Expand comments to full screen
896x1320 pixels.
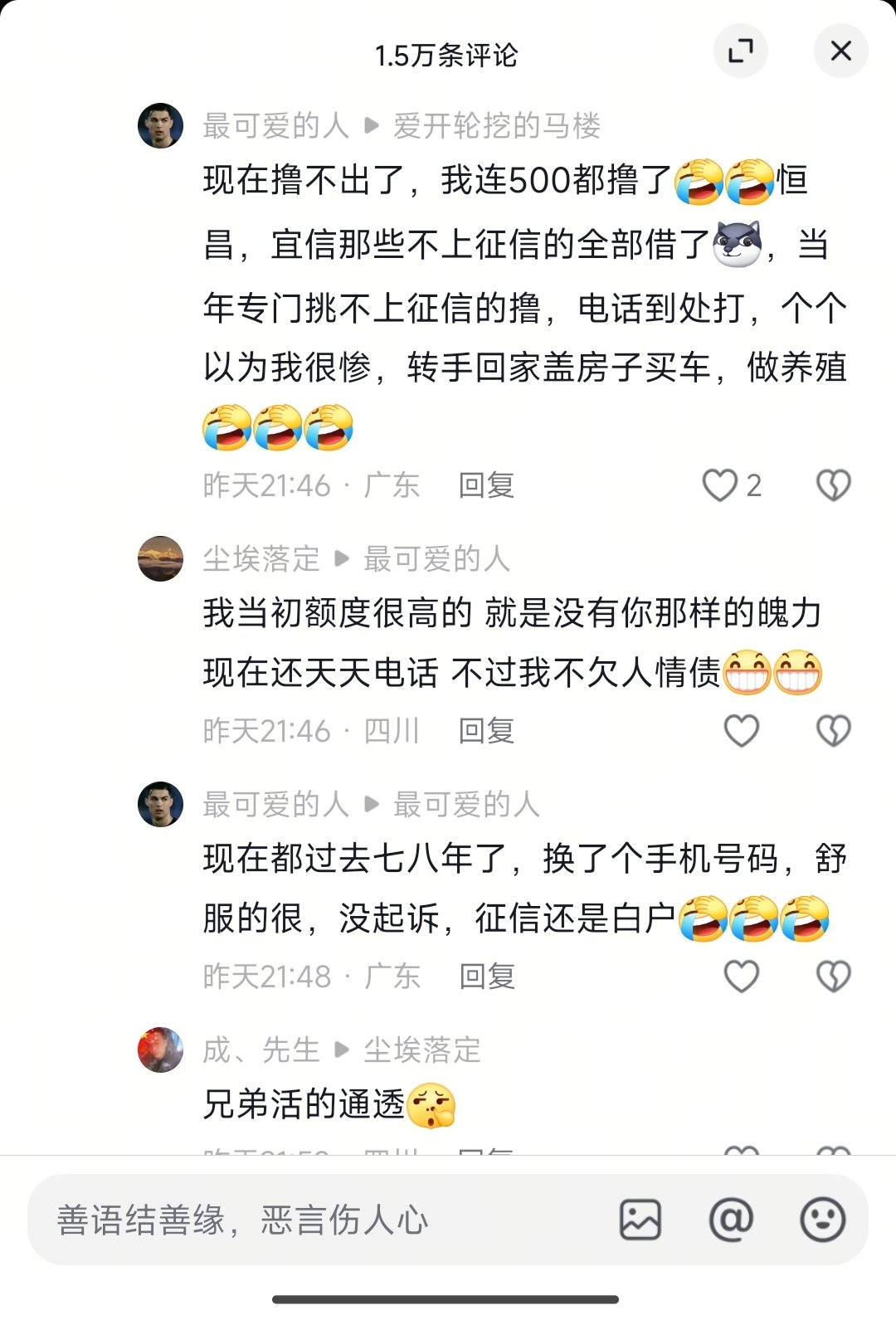[740, 51]
